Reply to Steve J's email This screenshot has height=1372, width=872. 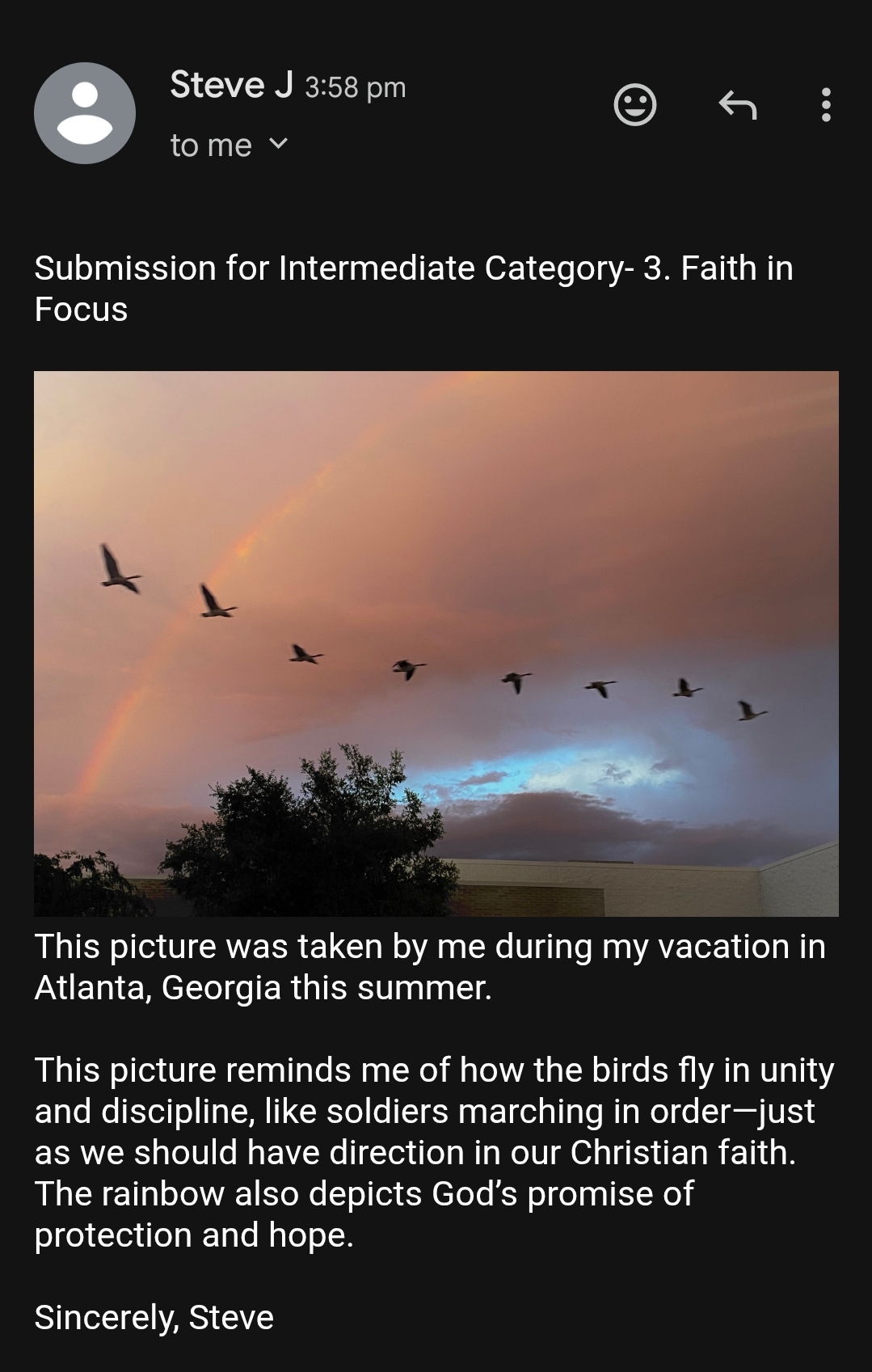coord(737,104)
